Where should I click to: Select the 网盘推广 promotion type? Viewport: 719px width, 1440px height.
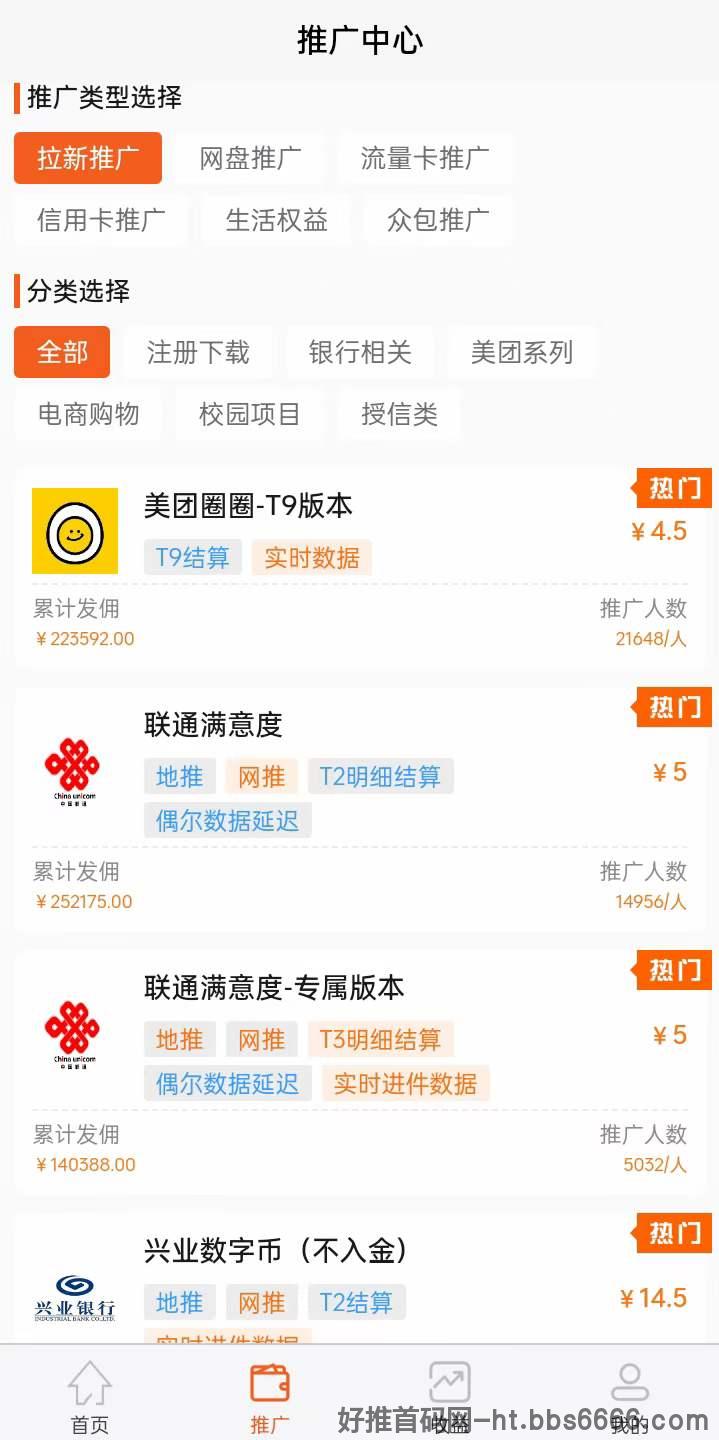click(x=250, y=158)
